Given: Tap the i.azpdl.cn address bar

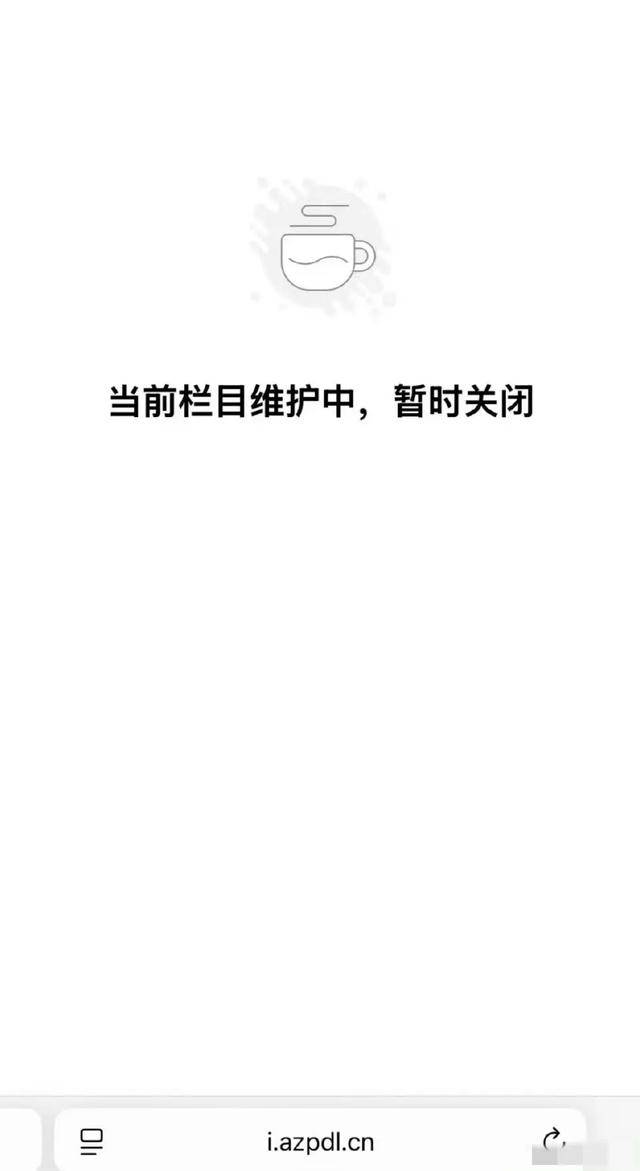Looking at the screenshot, I should click(320, 1140).
